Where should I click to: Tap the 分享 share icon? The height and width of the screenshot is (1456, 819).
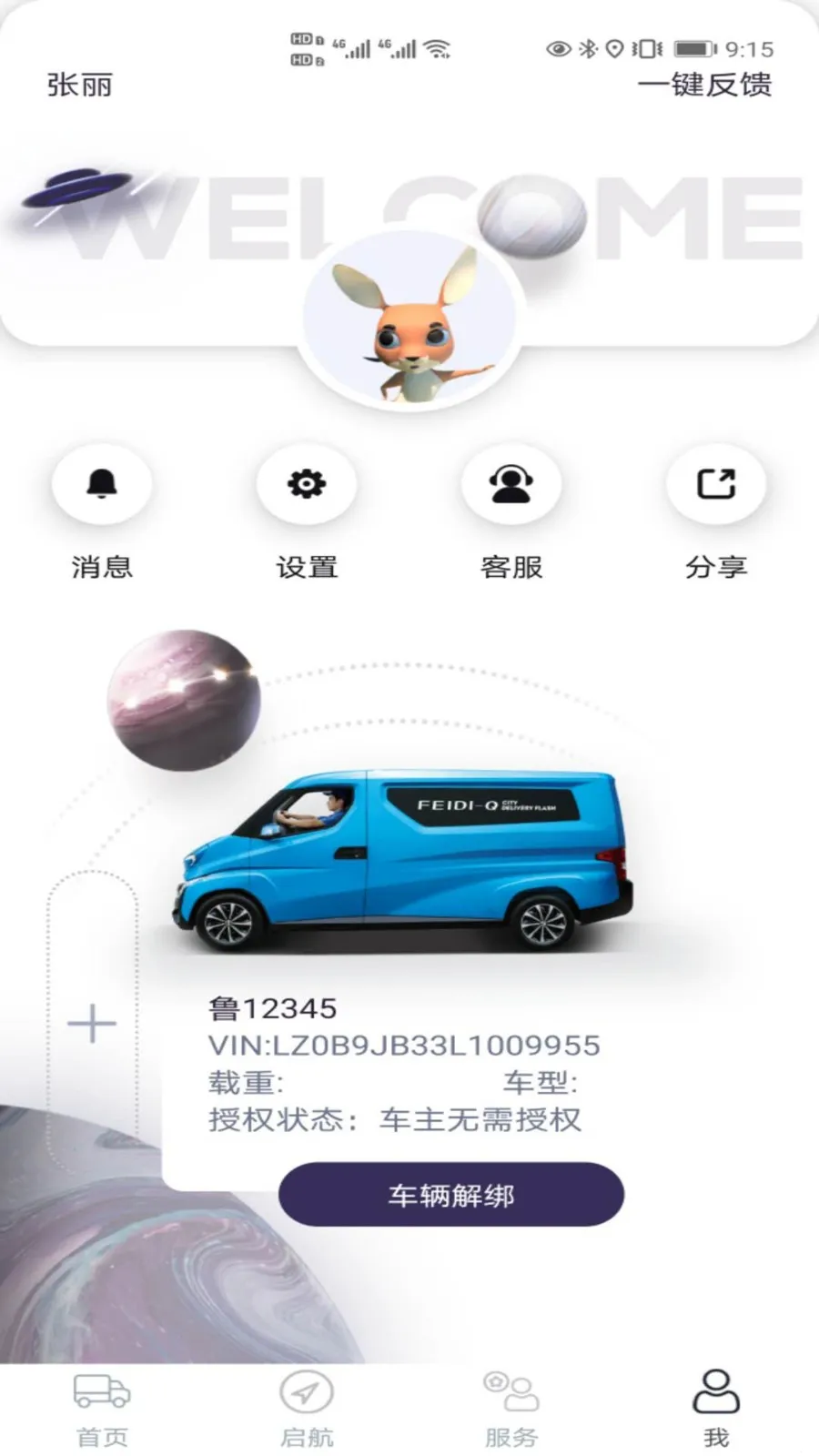point(716,484)
